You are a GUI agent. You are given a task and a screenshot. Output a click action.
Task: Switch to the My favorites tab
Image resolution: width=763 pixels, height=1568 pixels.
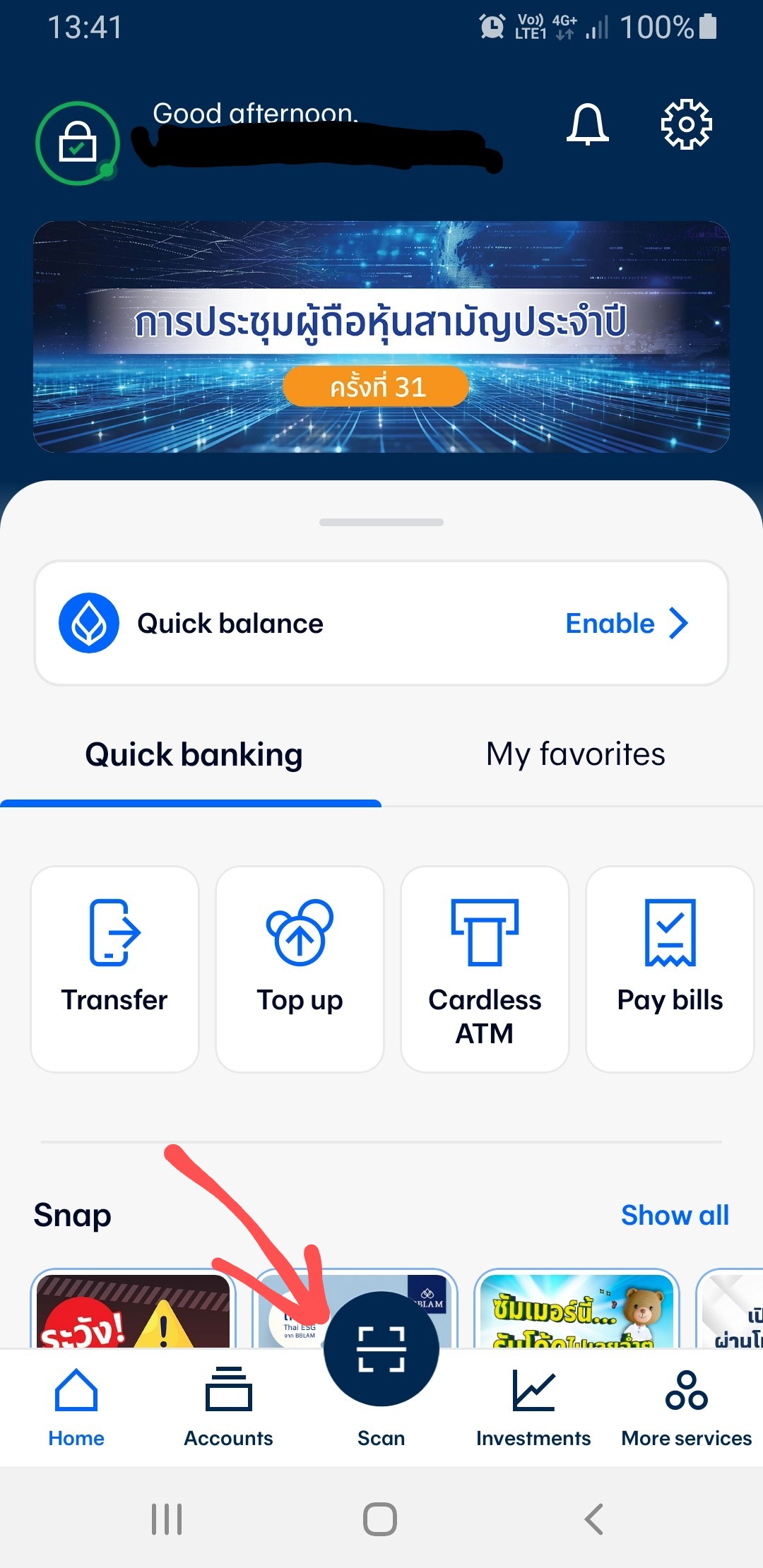(575, 754)
